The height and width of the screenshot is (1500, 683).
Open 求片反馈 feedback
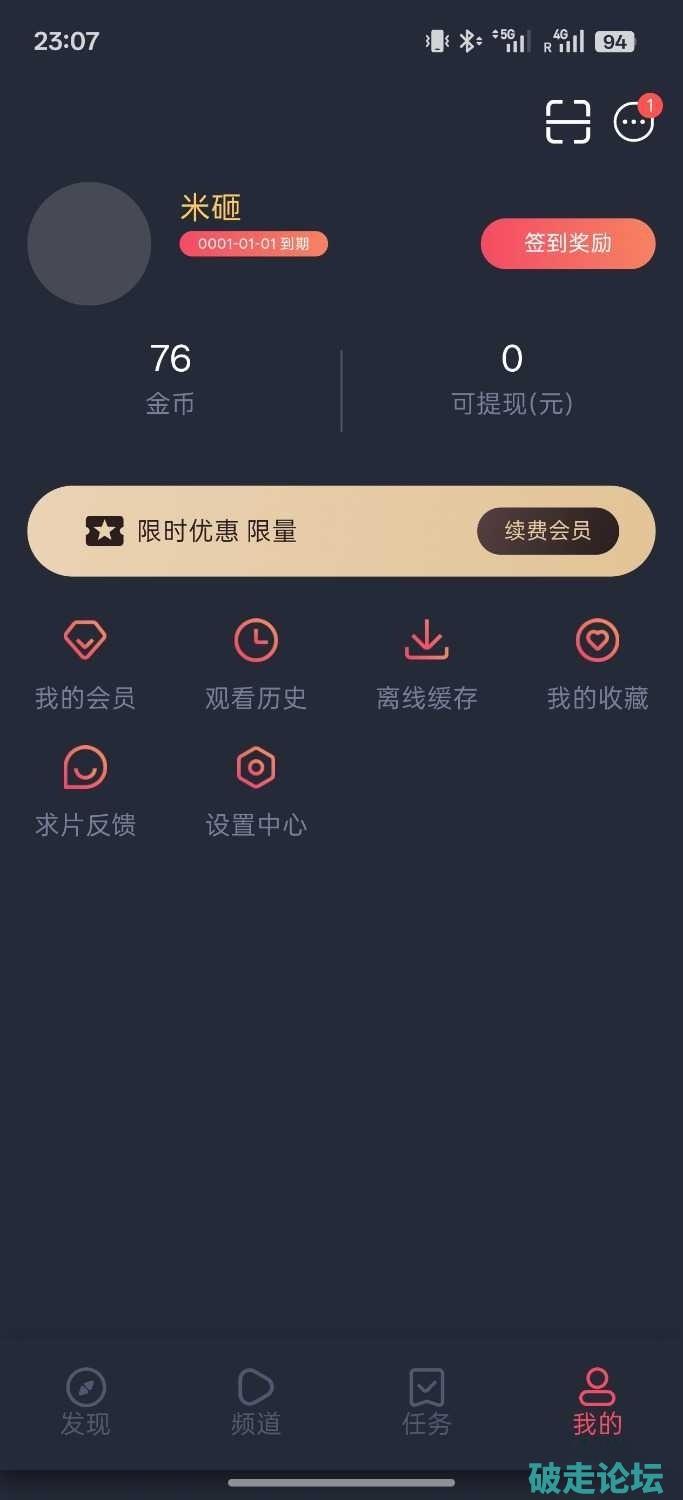(85, 791)
